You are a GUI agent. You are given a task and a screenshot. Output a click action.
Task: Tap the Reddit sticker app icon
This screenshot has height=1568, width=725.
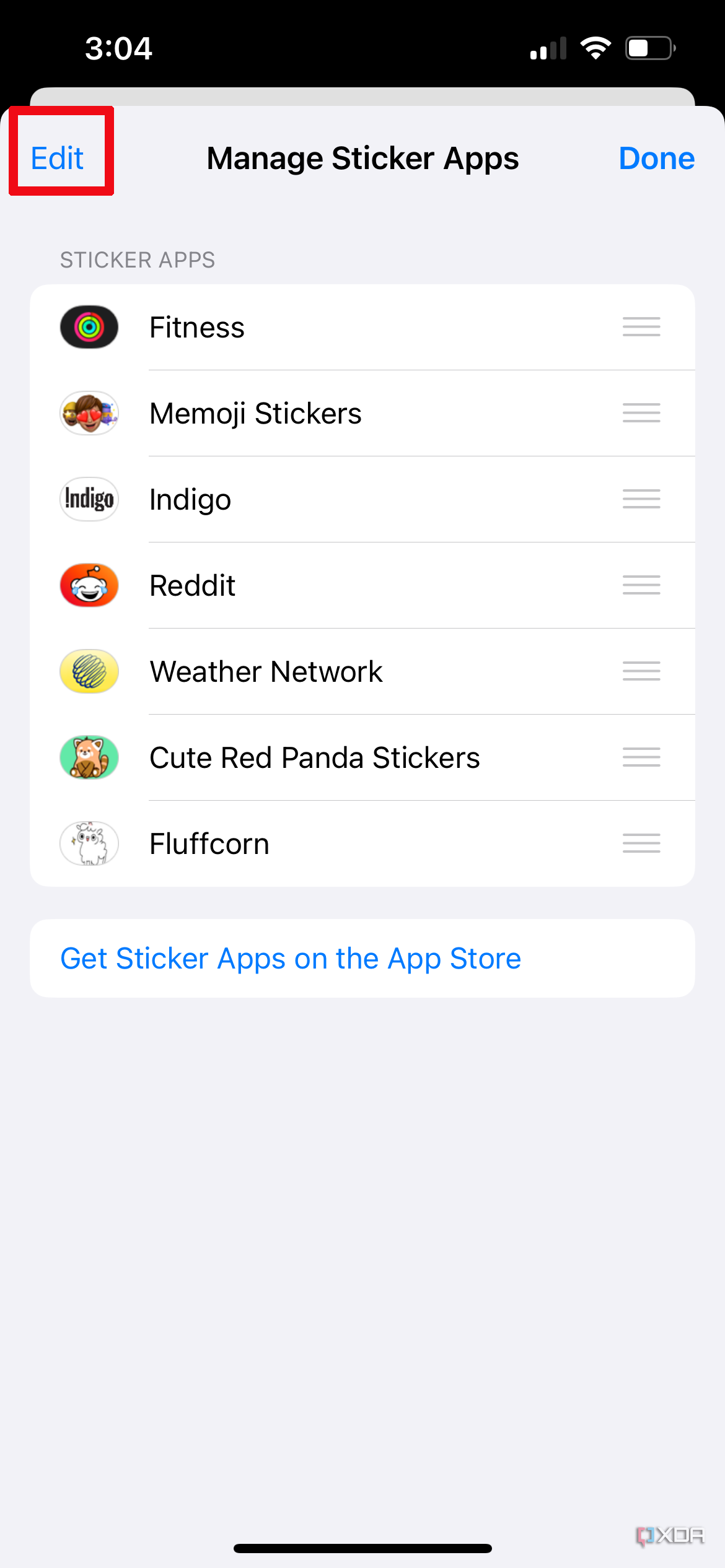click(89, 585)
